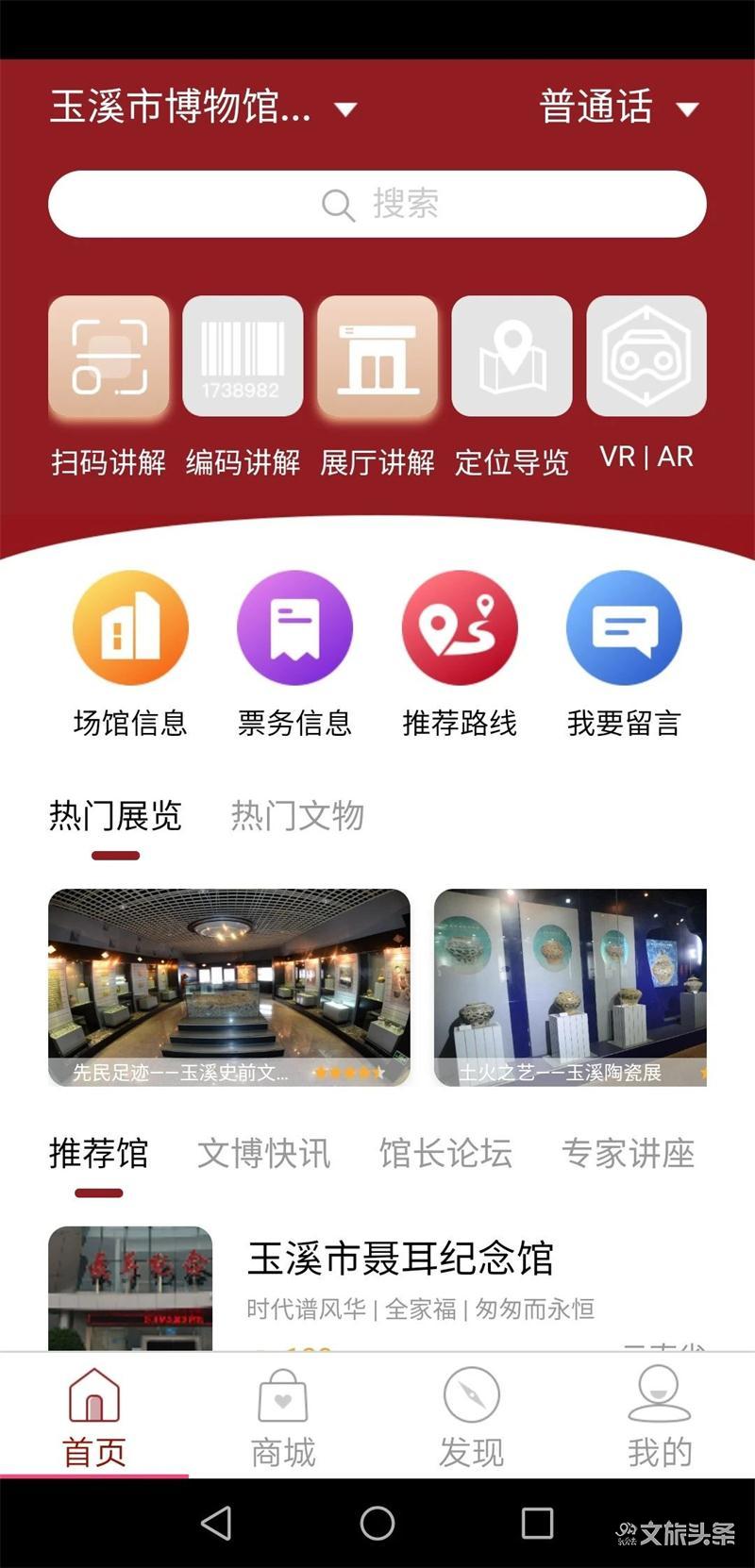
Task: Switch to the 热门文物 tab
Action: pos(297,816)
